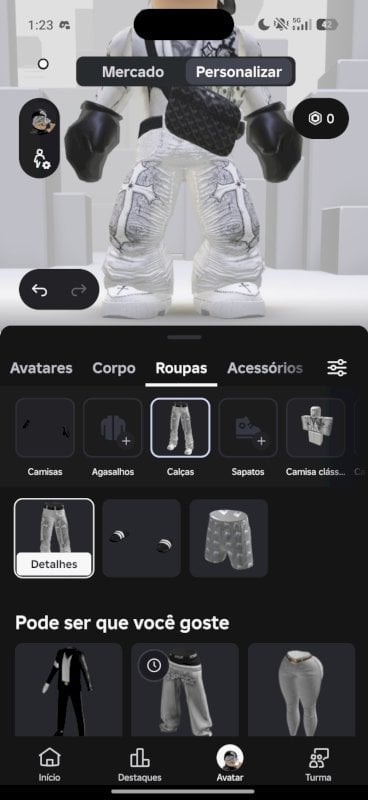
Task: Open Detalhes of the equipped pants
Action: 54,564
